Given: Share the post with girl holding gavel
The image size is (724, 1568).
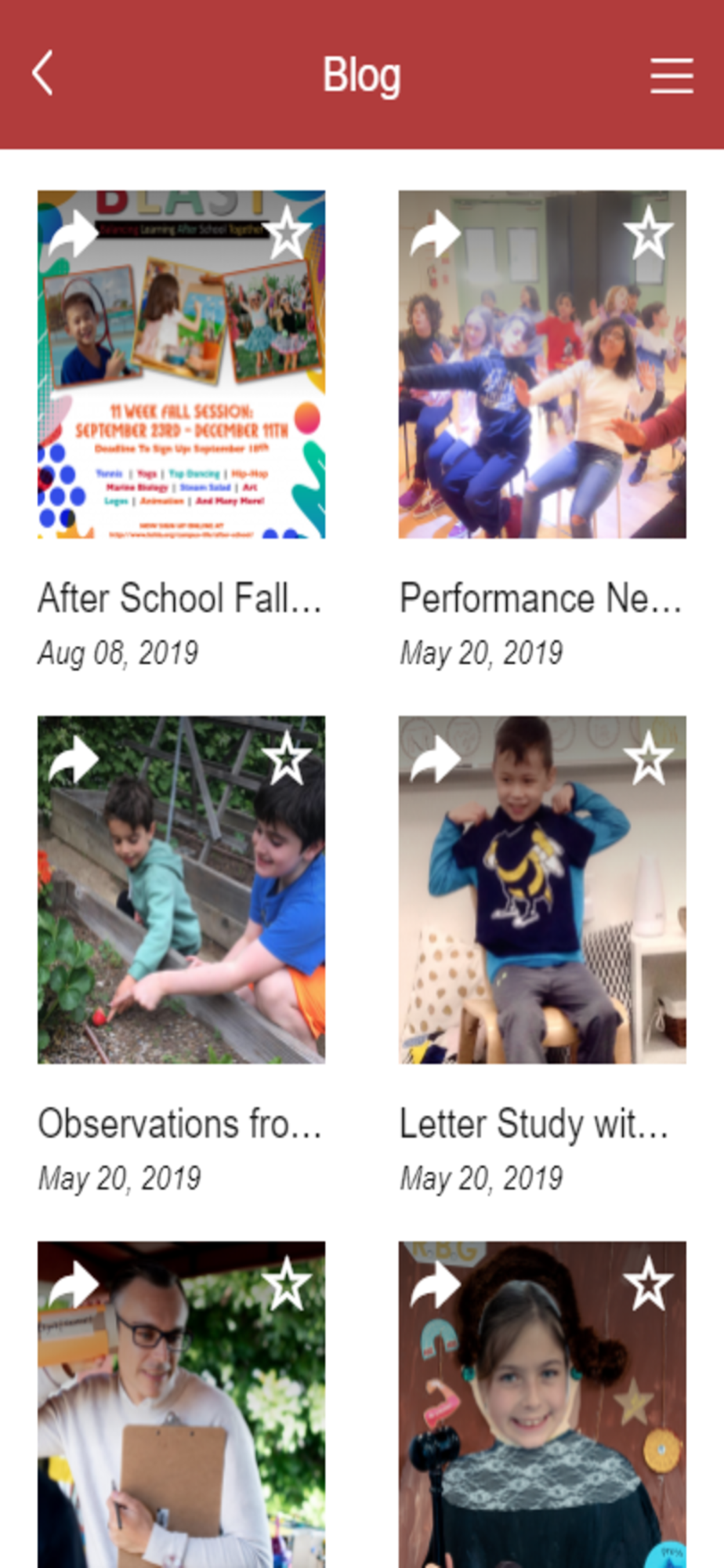Looking at the screenshot, I should click(x=434, y=1284).
